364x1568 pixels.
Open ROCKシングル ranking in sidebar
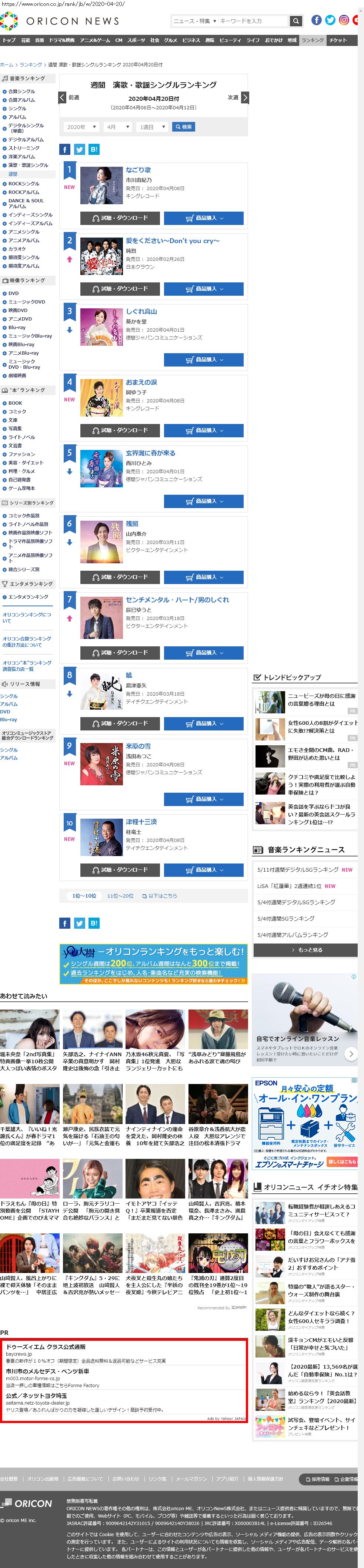tap(24, 184)
